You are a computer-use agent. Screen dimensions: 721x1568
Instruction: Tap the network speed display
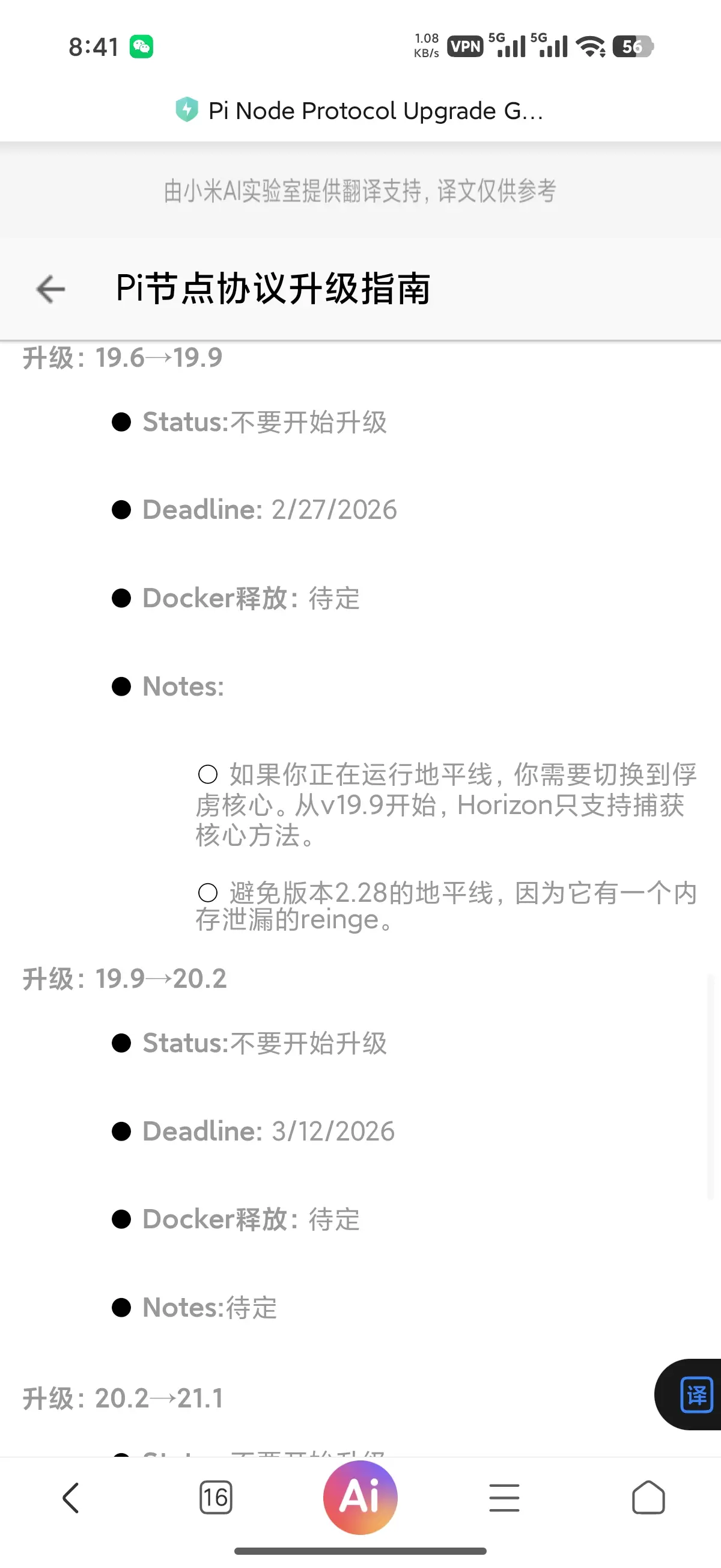[425, 45]
